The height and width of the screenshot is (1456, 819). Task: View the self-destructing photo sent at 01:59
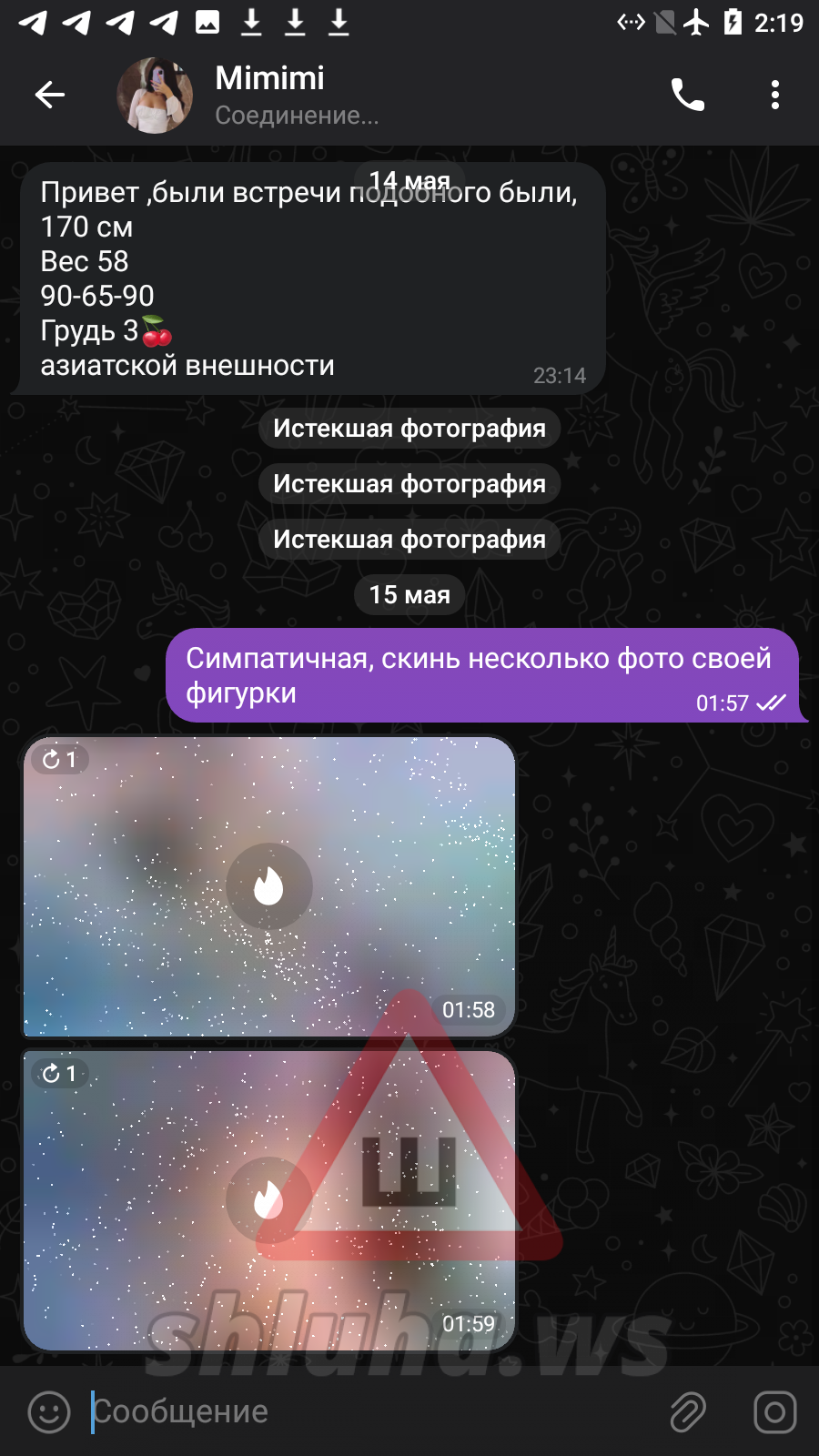(x=269, y=1200)
